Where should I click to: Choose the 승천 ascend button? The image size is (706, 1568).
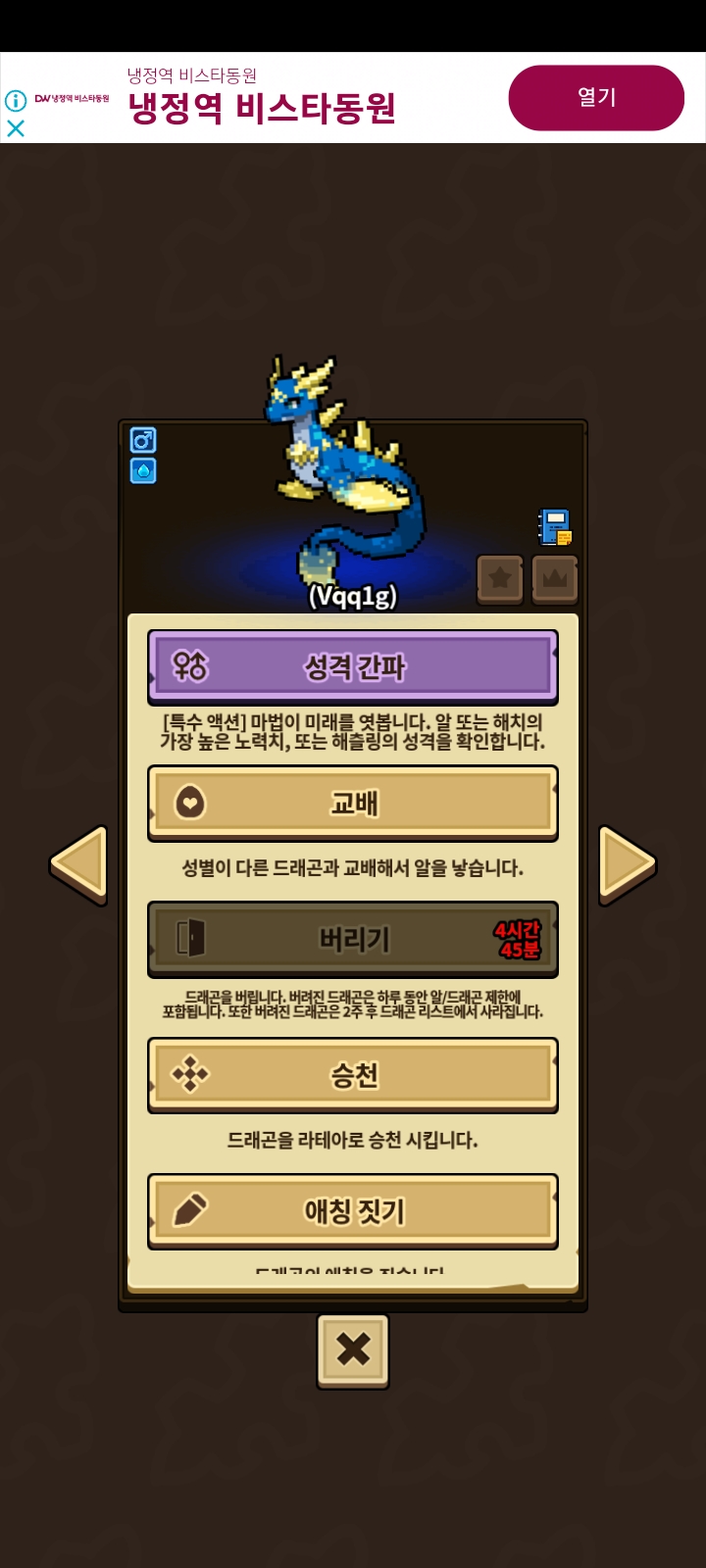point(353,1075)
